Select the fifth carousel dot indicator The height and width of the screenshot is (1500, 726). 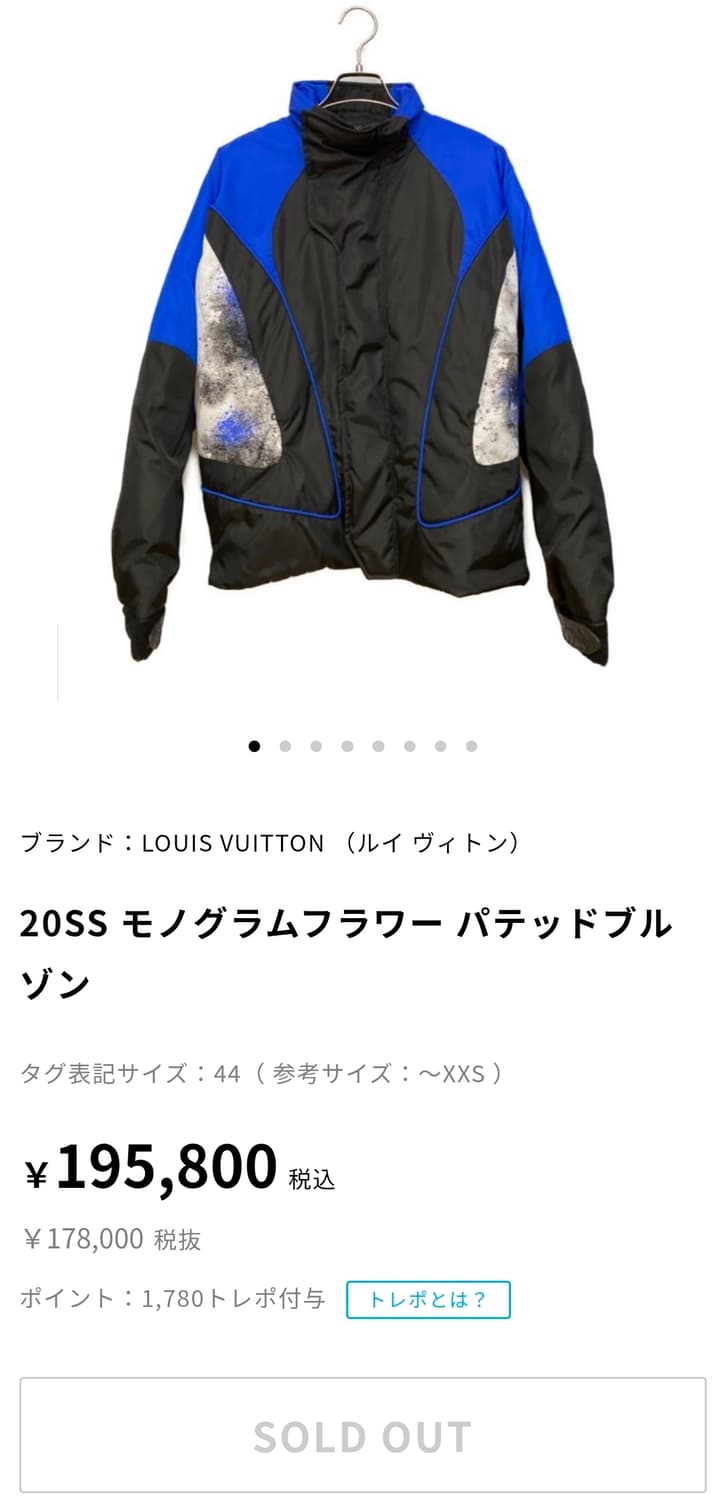pyautogui.click(x=378, y=744)
